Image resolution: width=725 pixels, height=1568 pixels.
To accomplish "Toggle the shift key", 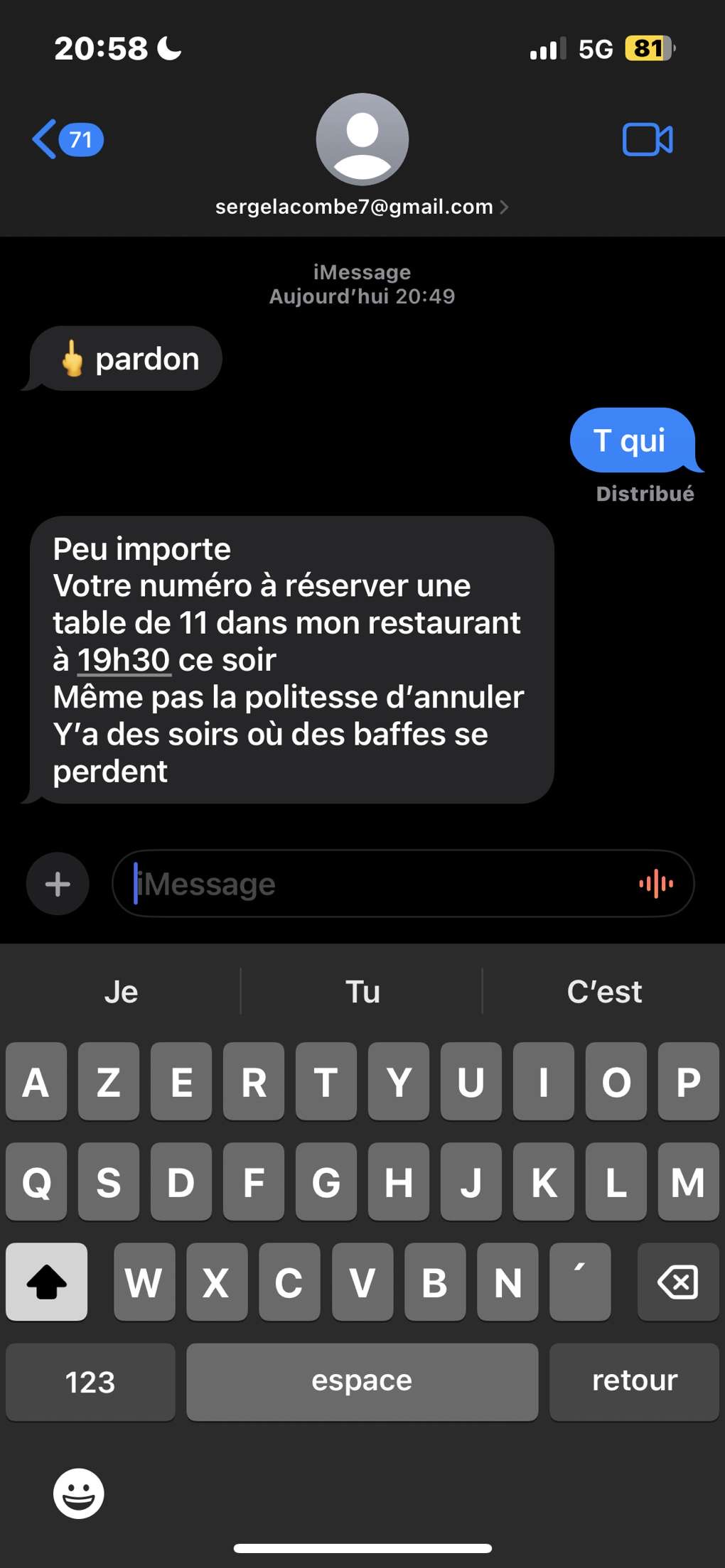I will pyautogui.click(x=47, y=1282).
